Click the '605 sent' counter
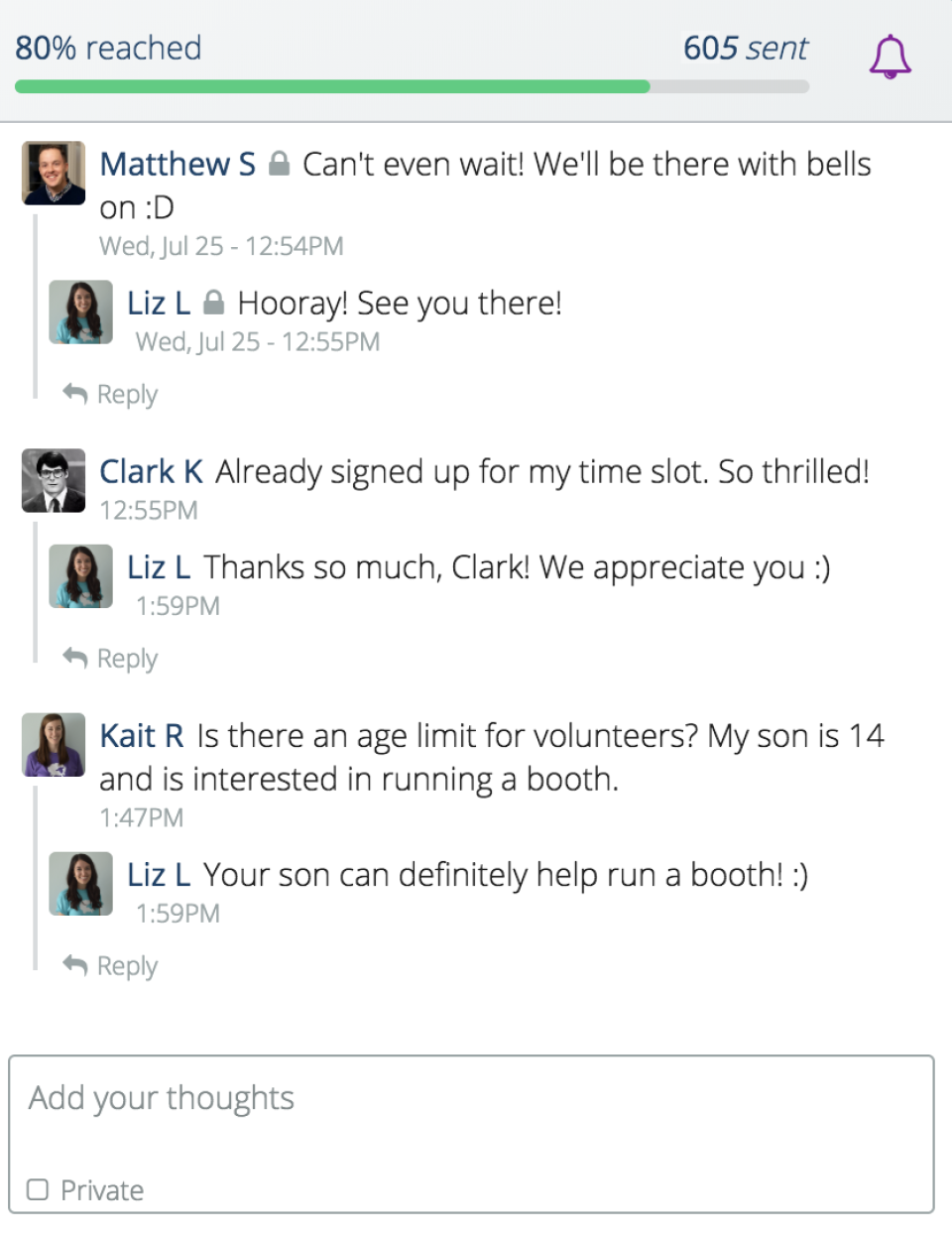This screenshot has height=1239, width=952. (x=745, y=48)
